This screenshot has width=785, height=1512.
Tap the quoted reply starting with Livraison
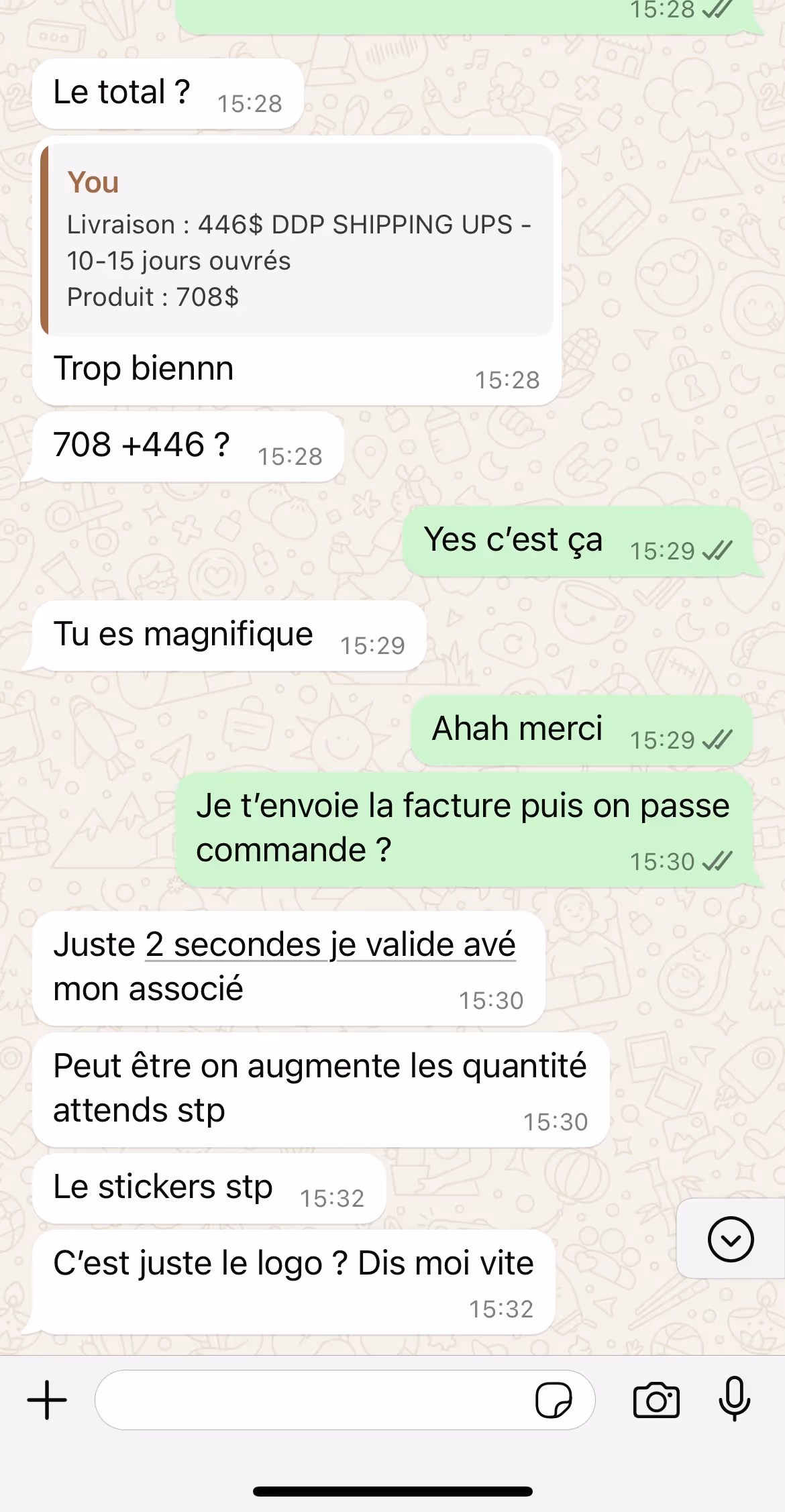click(297, 239)
